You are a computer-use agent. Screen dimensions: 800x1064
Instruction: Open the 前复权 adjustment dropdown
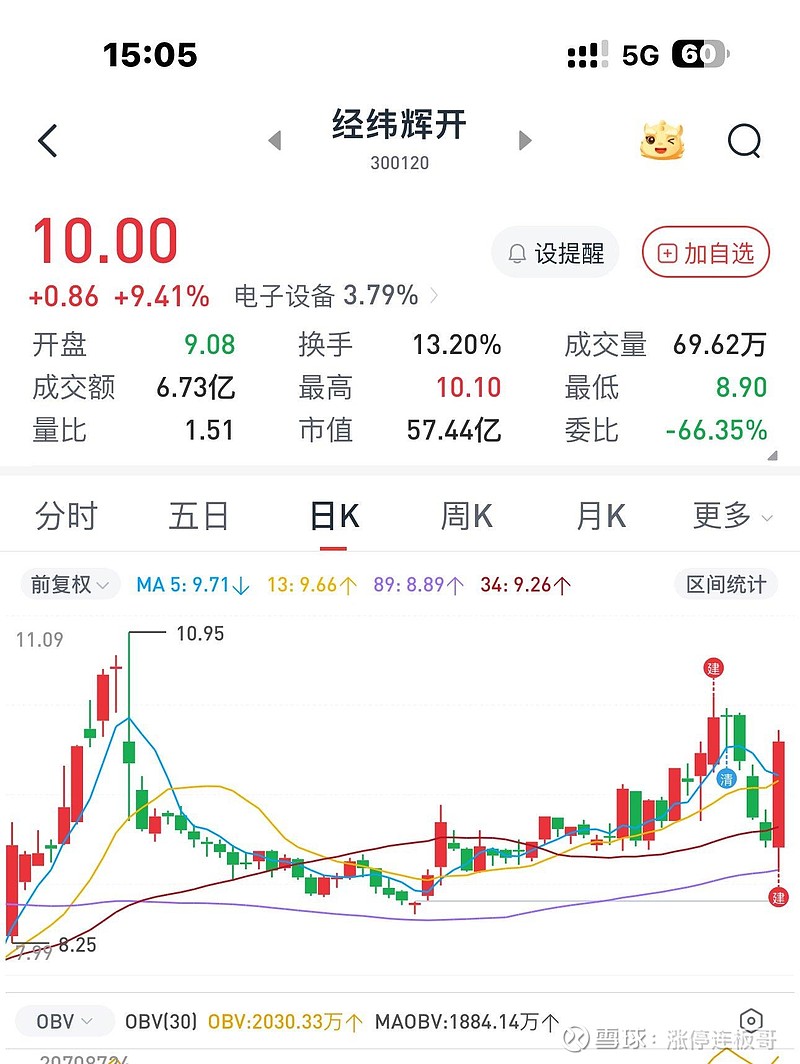coord(69,585)
